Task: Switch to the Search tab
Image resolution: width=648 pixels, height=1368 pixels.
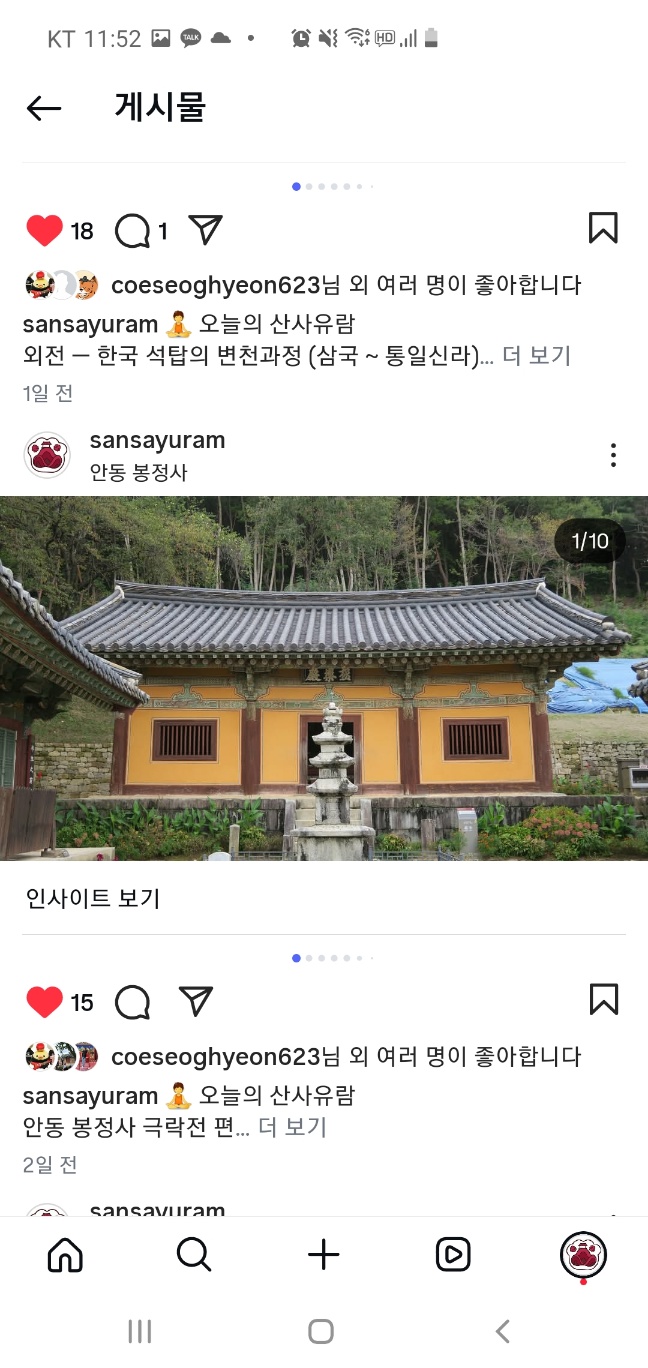Action: [x=194, y=1255]
